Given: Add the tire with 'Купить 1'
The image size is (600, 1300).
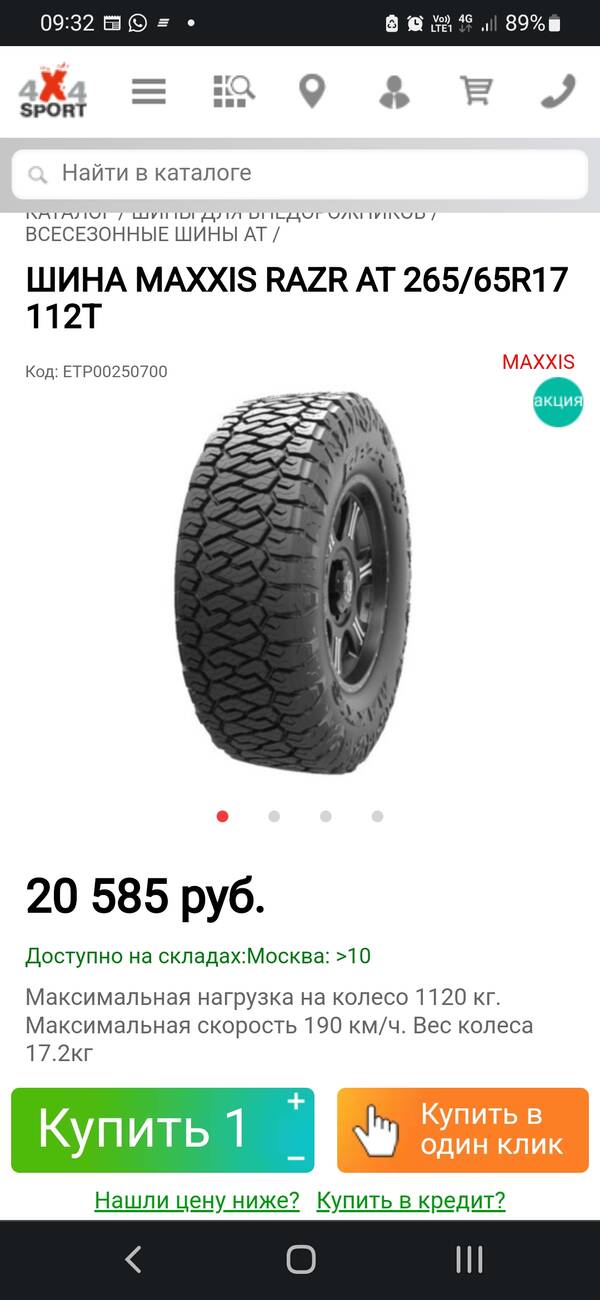Looking at the screenshot, I should pyautogui.click(x=143, y=1130).
